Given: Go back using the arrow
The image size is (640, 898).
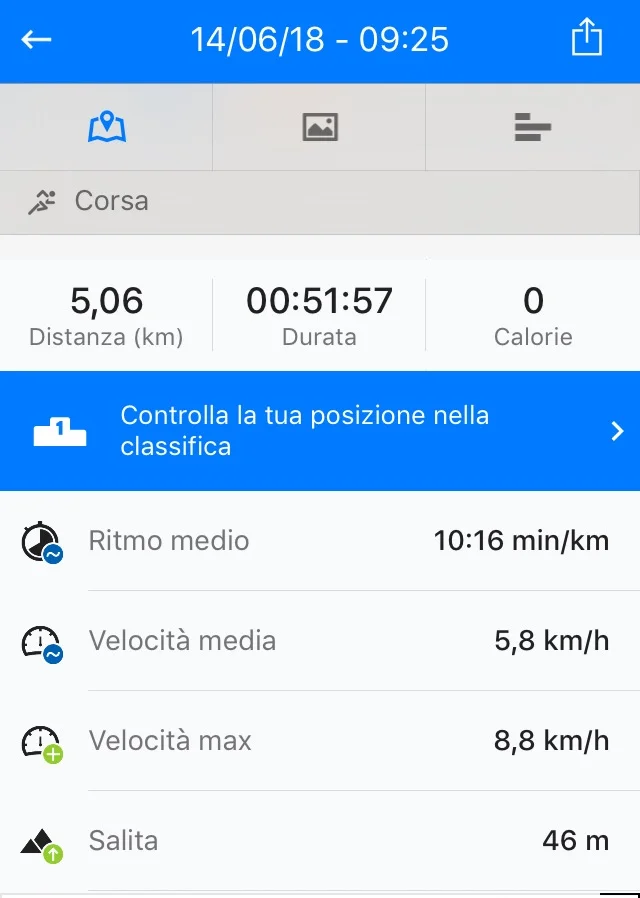Looking at the screenshot, I should coord(37,40).
